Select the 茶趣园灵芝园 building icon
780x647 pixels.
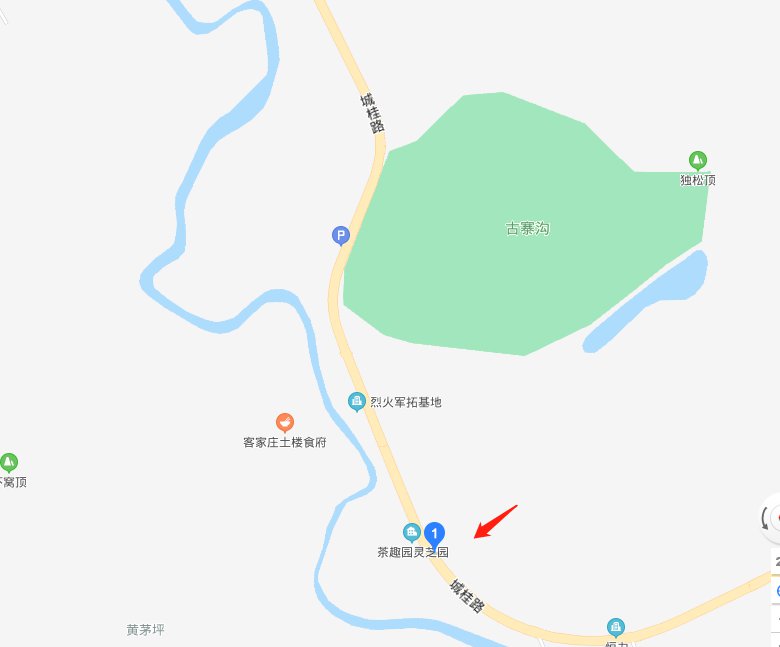pyautogui.click(x=410, y=532)
